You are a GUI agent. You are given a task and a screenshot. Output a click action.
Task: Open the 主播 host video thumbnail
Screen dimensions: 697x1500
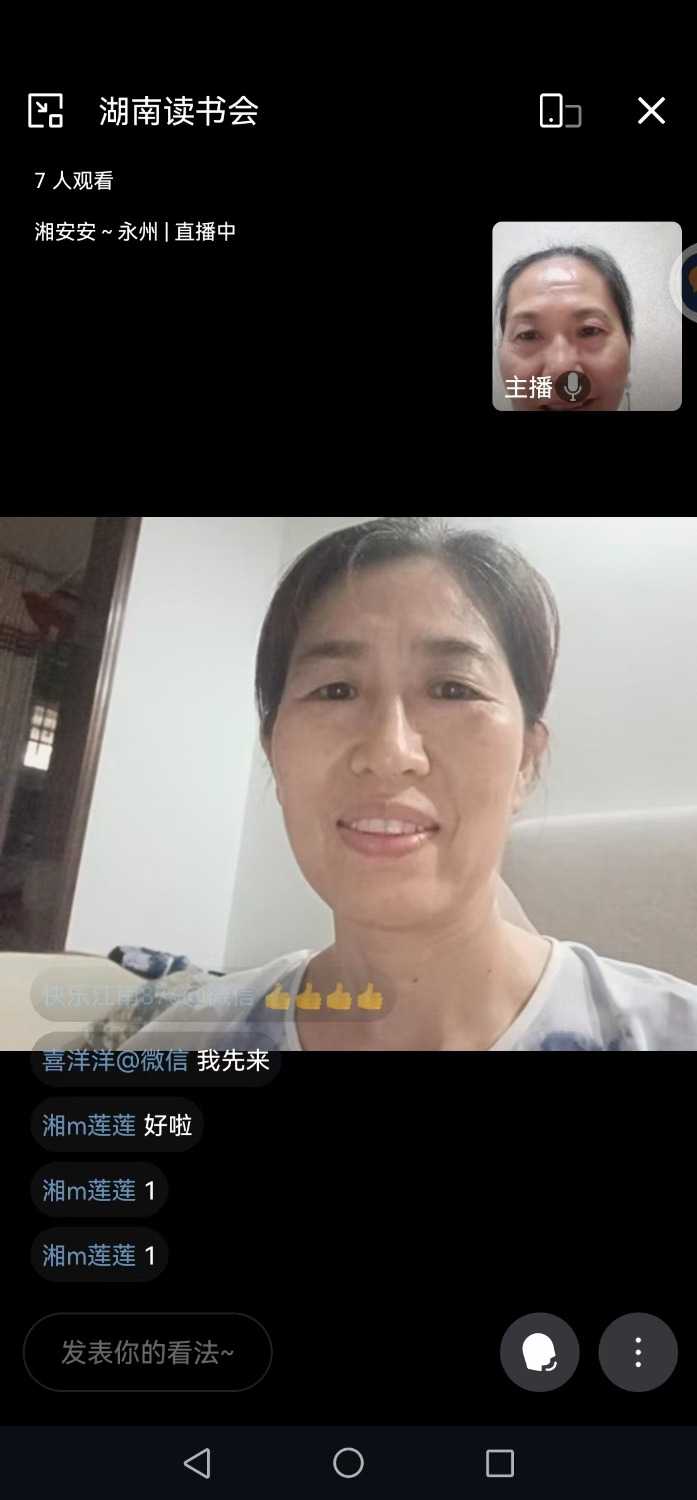point(587,316)
